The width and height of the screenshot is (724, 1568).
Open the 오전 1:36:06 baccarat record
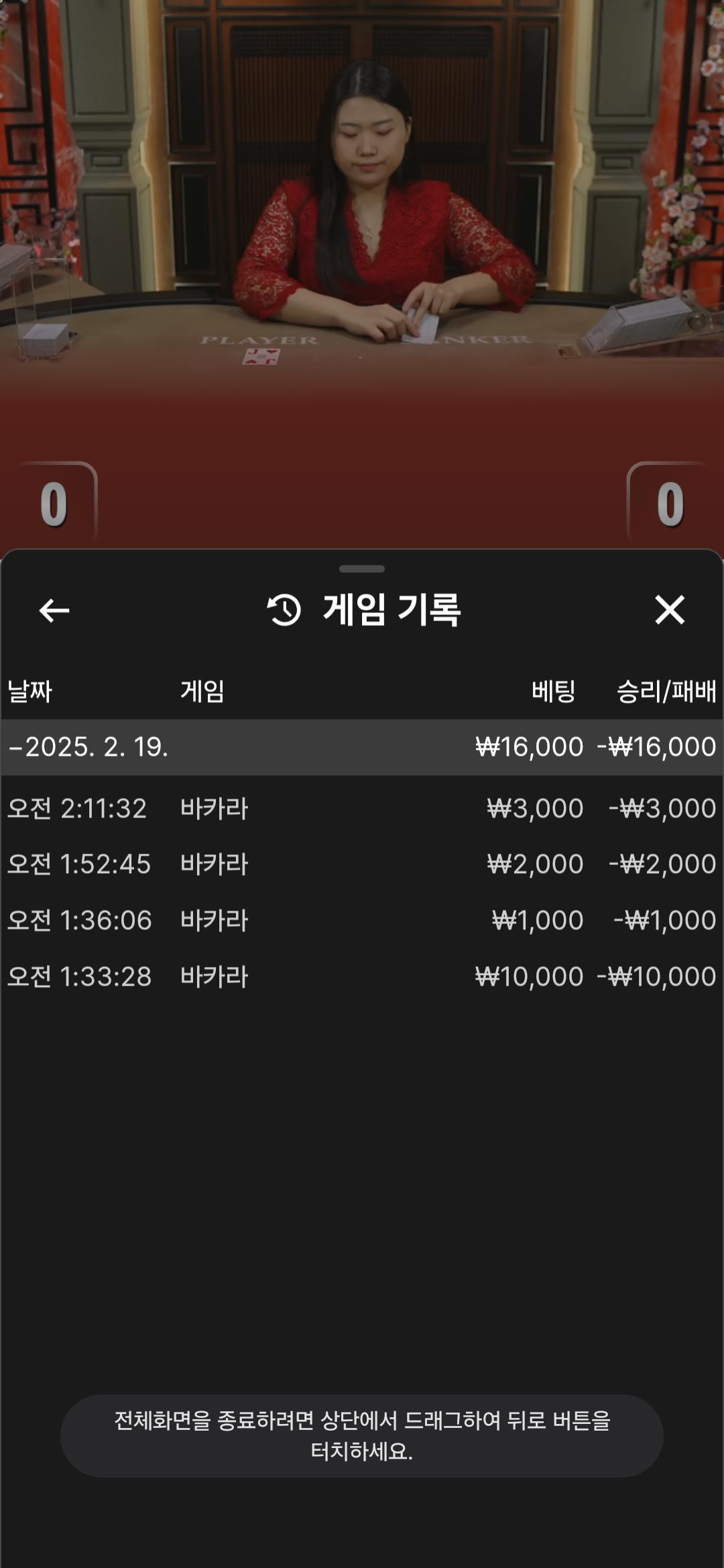pyautogui.click(x=362, y=921)
